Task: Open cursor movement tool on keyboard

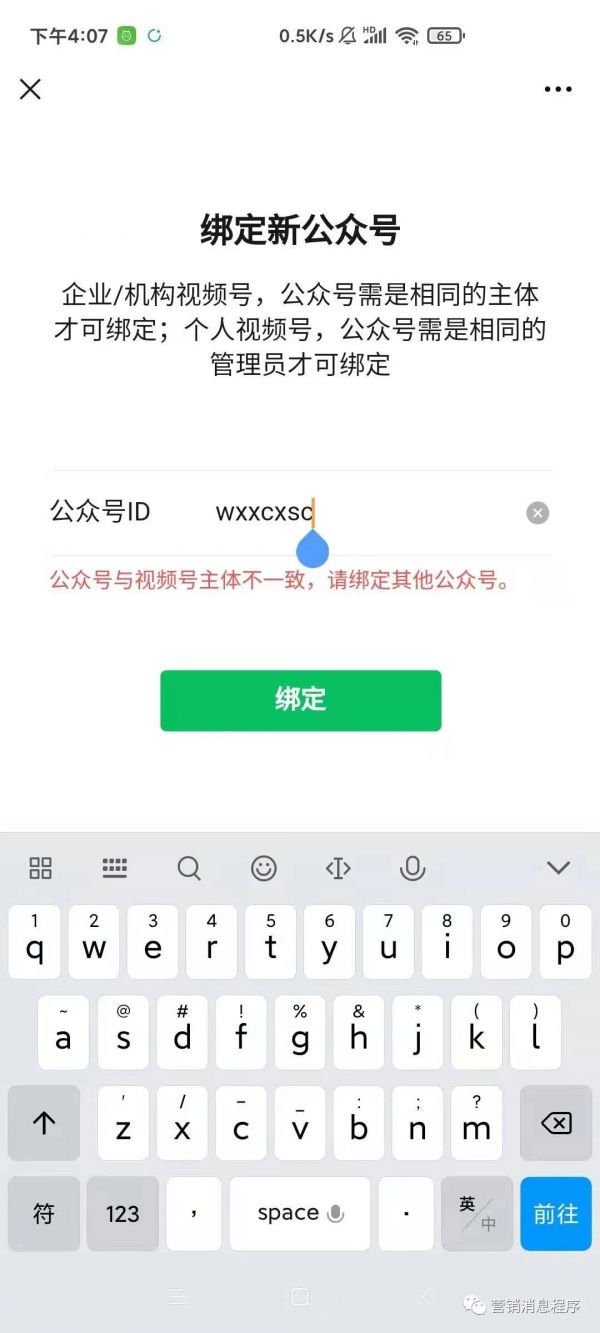Action: [x=338, y=868]
